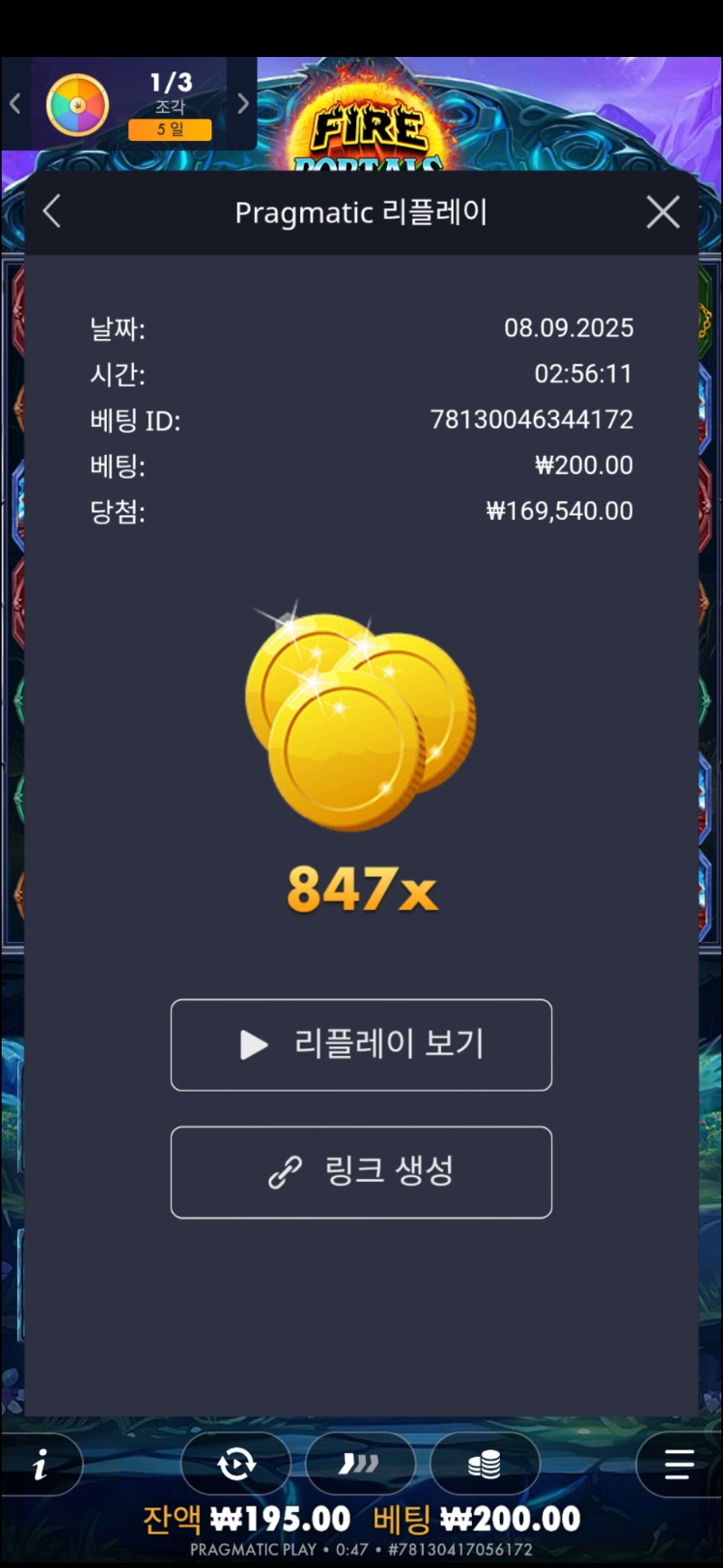
Task: Watch the replay (리플레이 보기)
Action: click(x=361, y=1044)
